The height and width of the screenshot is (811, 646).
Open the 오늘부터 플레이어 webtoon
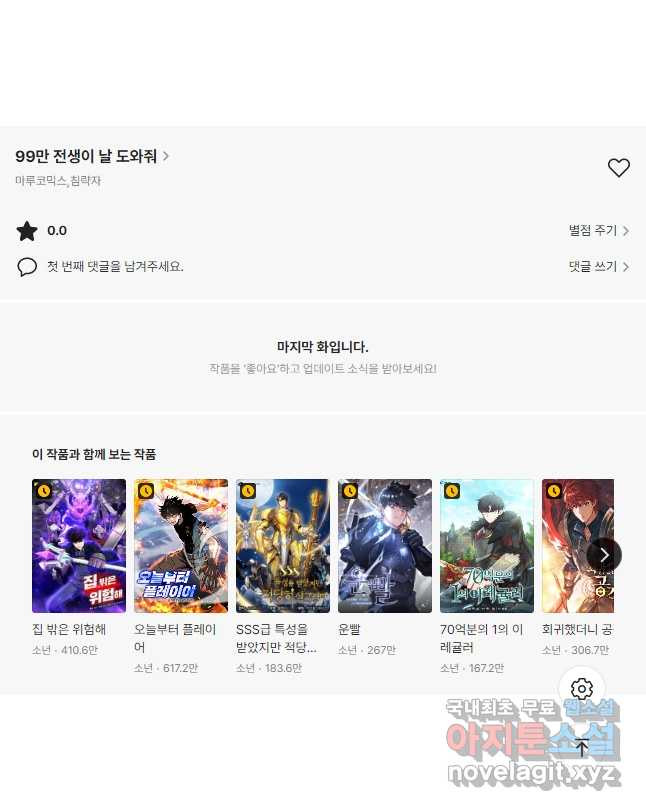click(181, 546)
